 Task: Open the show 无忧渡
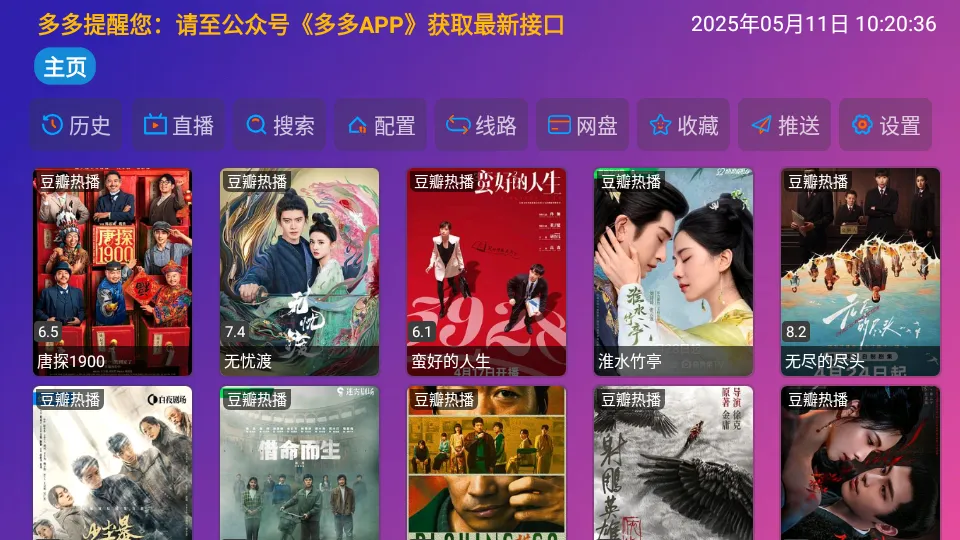299,271
